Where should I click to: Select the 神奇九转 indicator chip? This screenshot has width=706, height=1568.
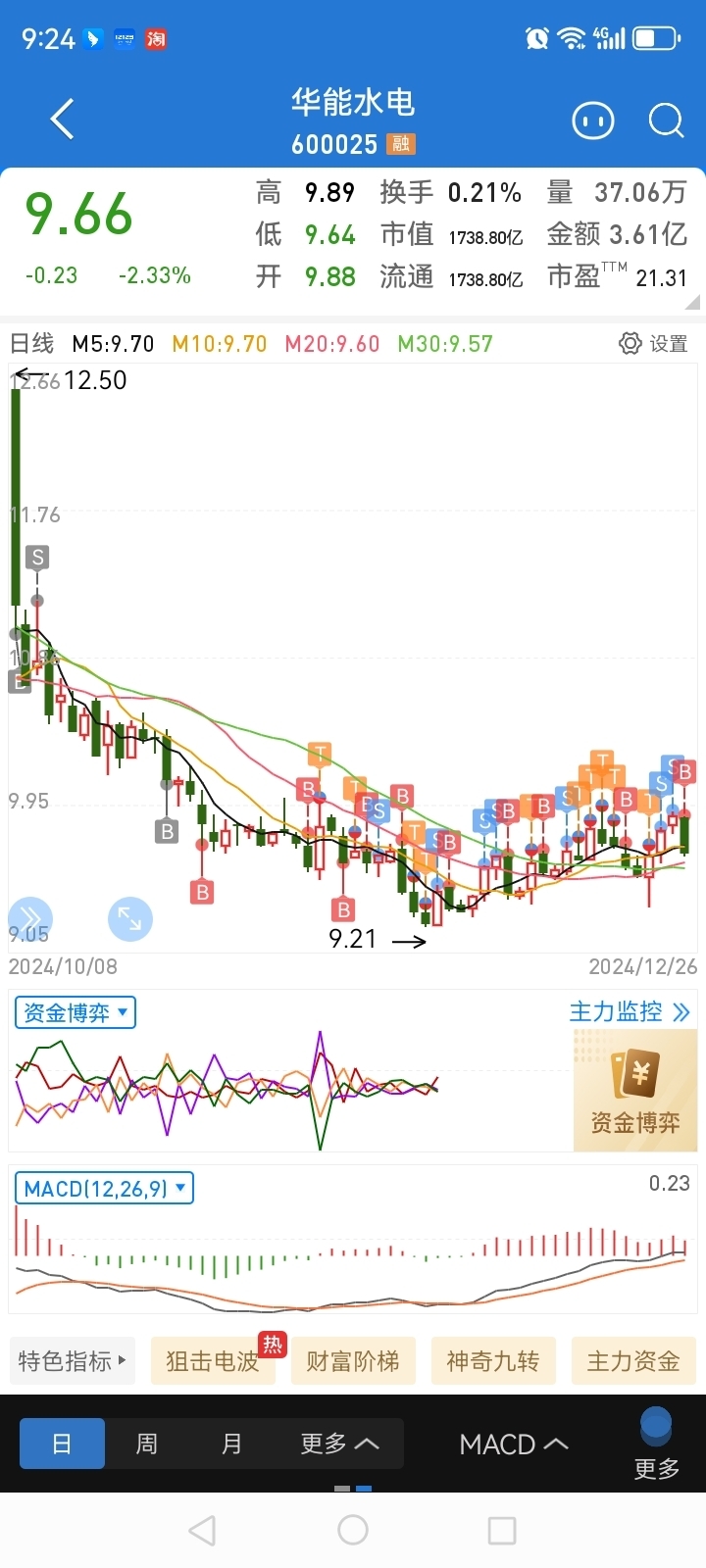click(x=493, y=1360)
